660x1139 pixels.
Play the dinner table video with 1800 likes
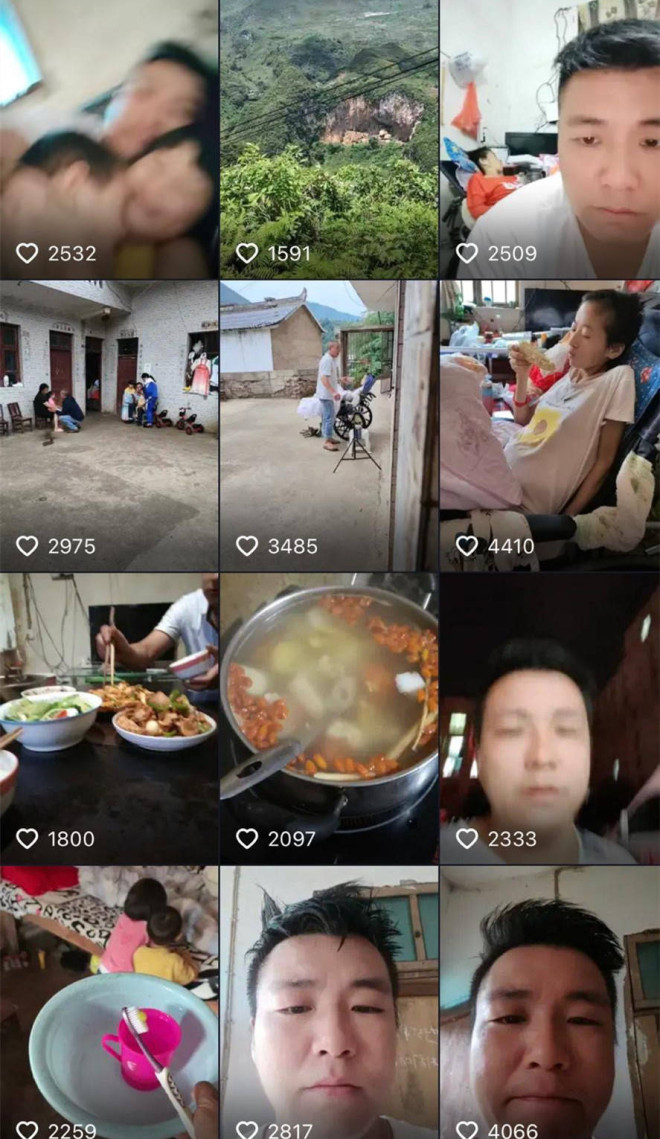click(x=108, y=718)
